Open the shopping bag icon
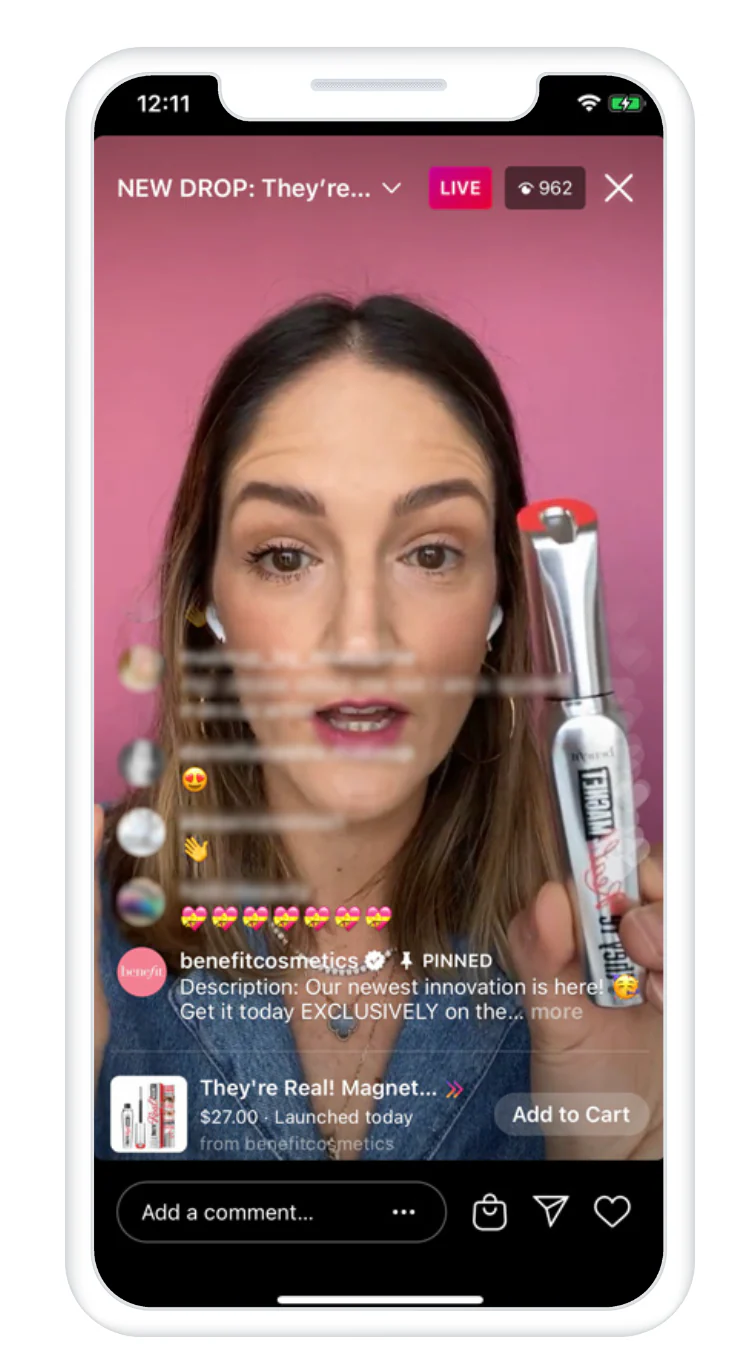The width and height of the screenshot is (756, 1367). (x=489, y=1212)
